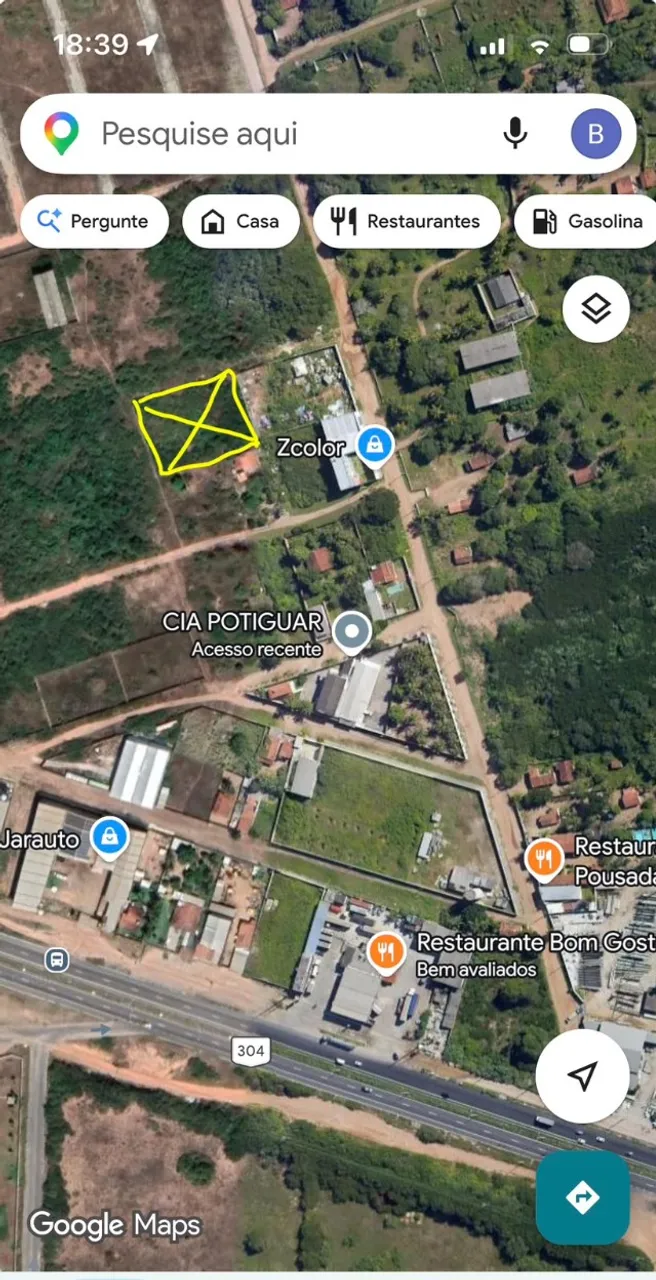656x1280 pixels.
Task: Open the Restaurante Bom Gosto pin
Action: pyautogui.click(x=386, y=954)
